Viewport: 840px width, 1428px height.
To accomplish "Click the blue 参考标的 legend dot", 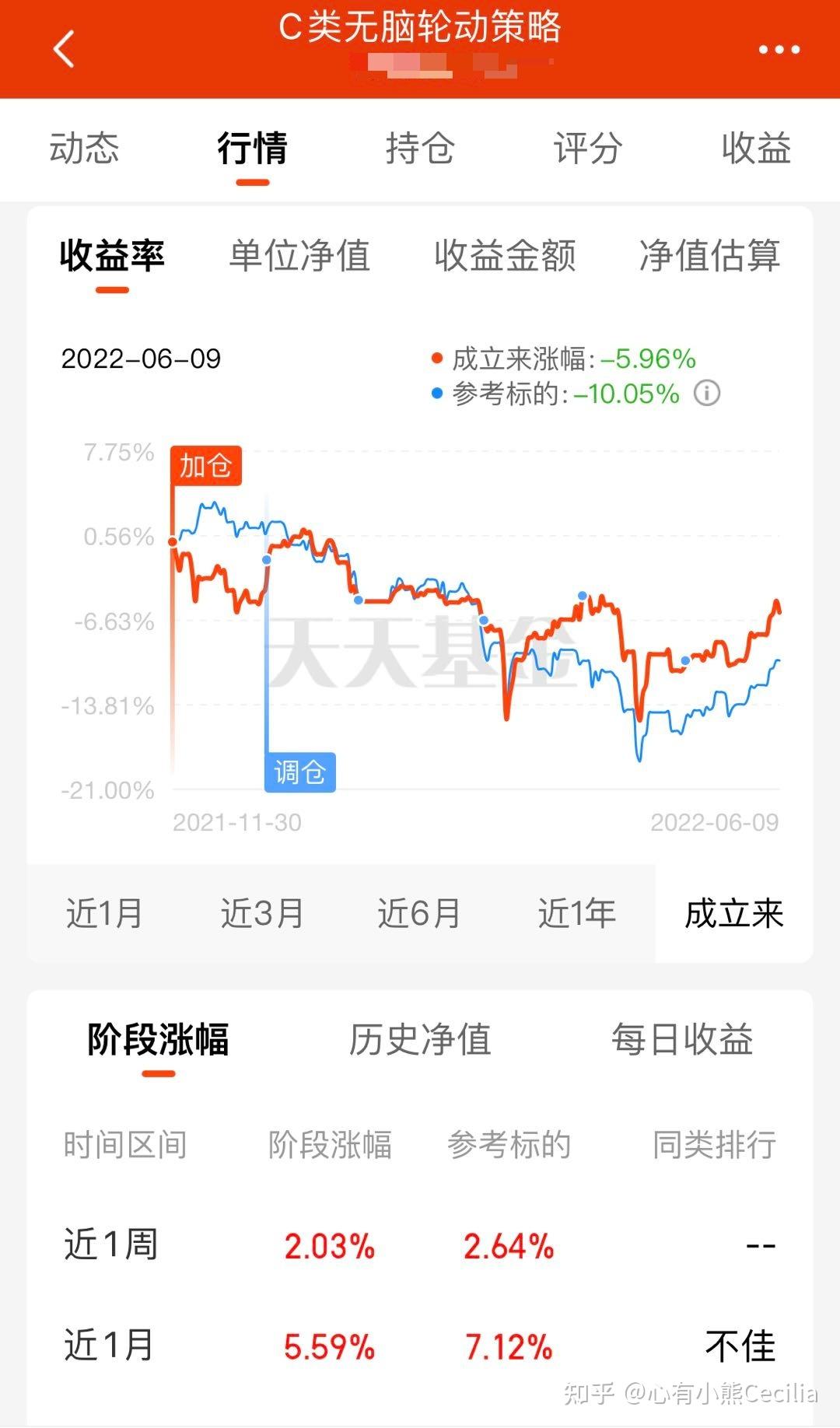I will point(436,394).
